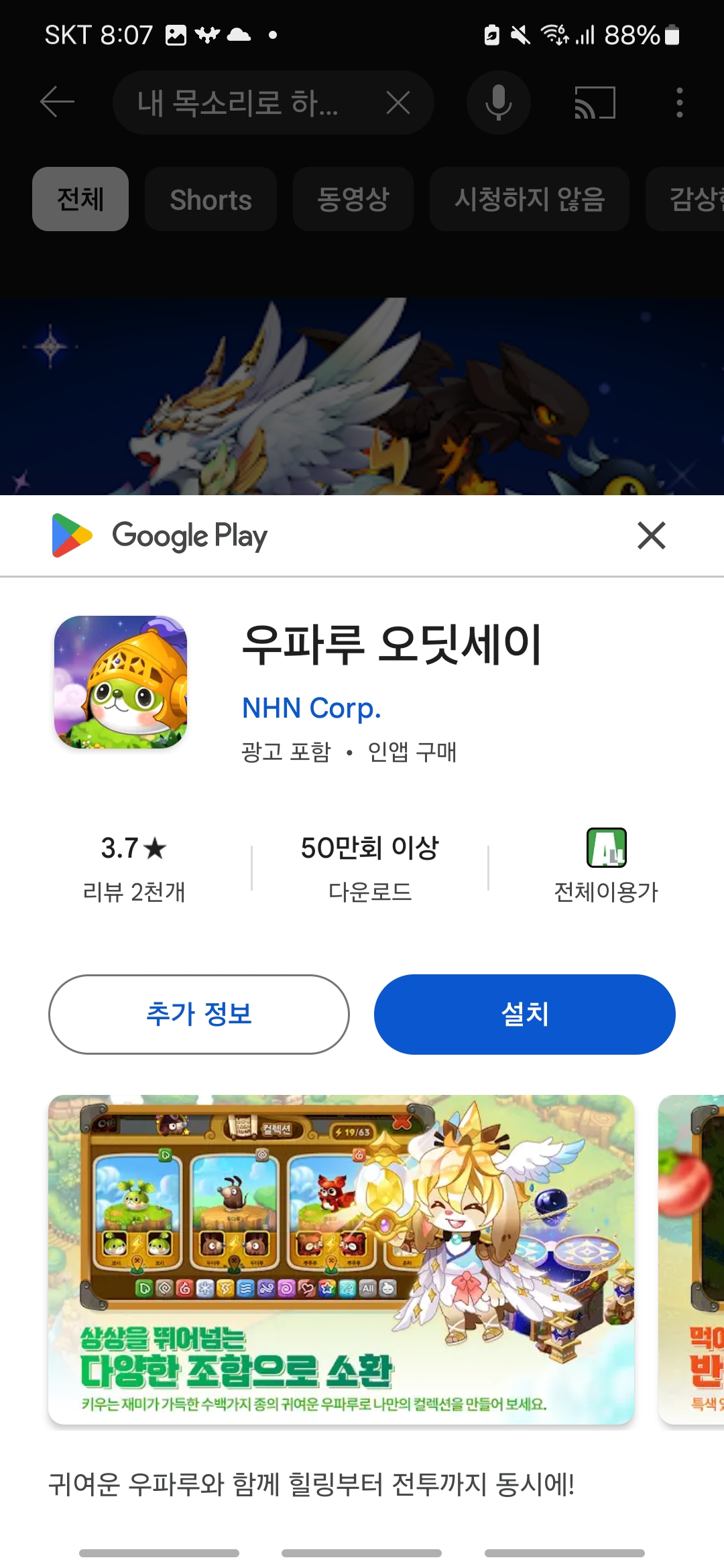This screenshot has width=724, height=1568.
Task: Install 우파루 오딧세이 with 설치
Action: (x=524, y=1014)
